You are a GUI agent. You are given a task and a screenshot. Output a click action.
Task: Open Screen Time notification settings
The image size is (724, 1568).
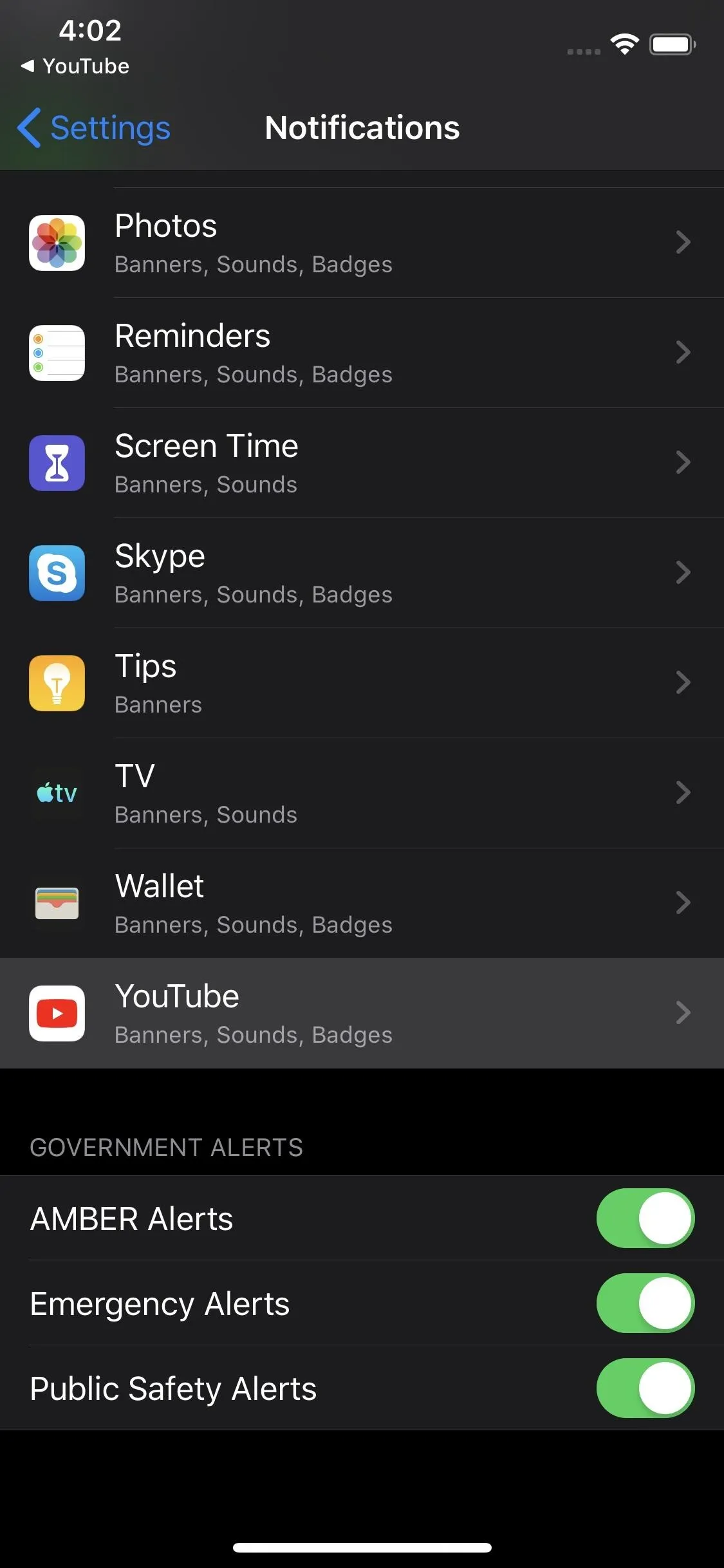(362, 463)
